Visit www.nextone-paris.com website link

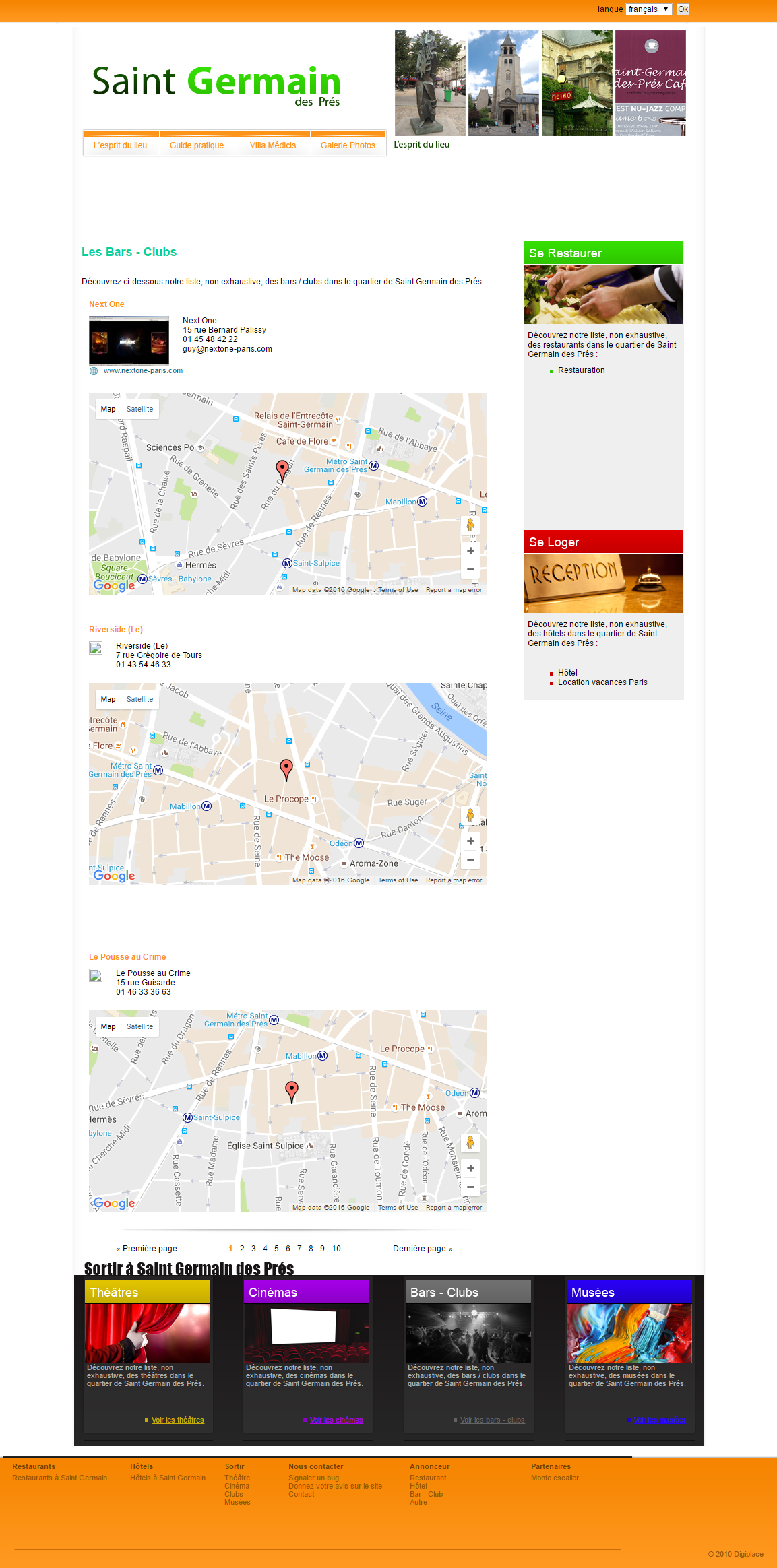(x=143, y=371)
